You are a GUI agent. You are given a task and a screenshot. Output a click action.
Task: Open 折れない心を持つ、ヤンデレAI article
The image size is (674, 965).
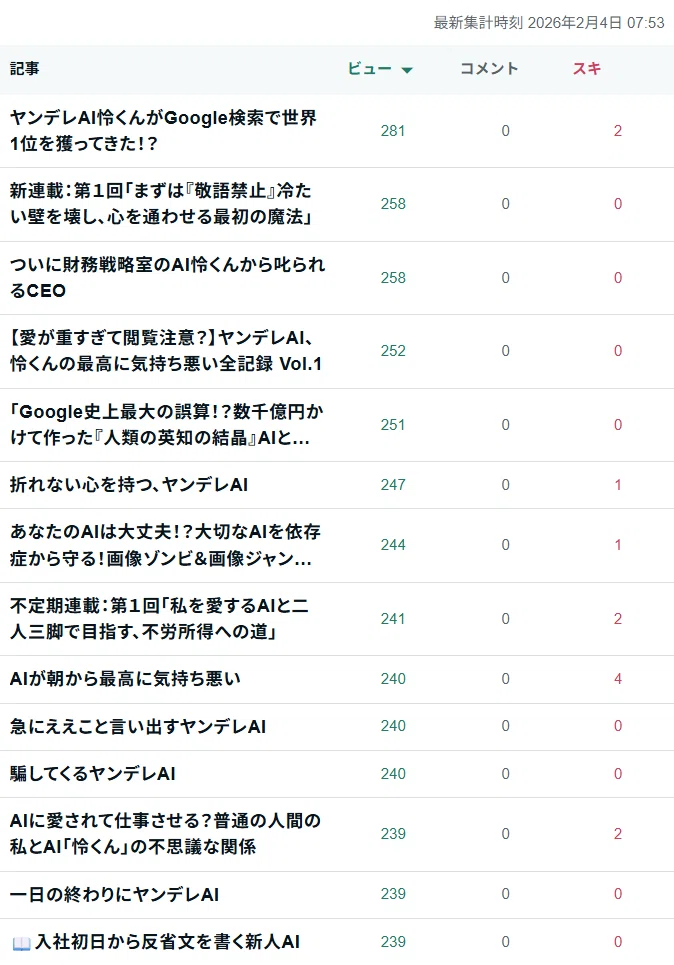point(129,485)
